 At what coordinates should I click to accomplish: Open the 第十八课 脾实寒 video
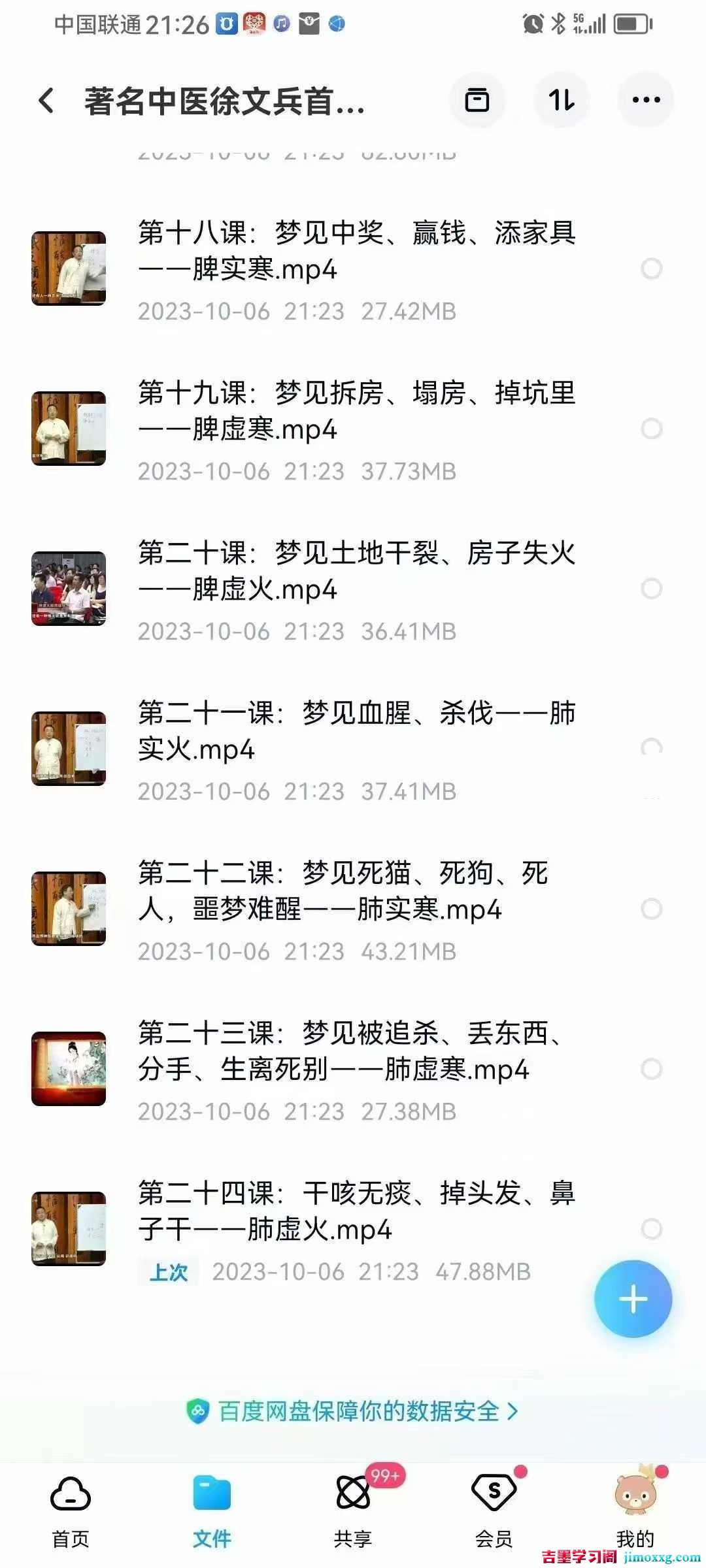pyautogui.click(x=356, y=251)
